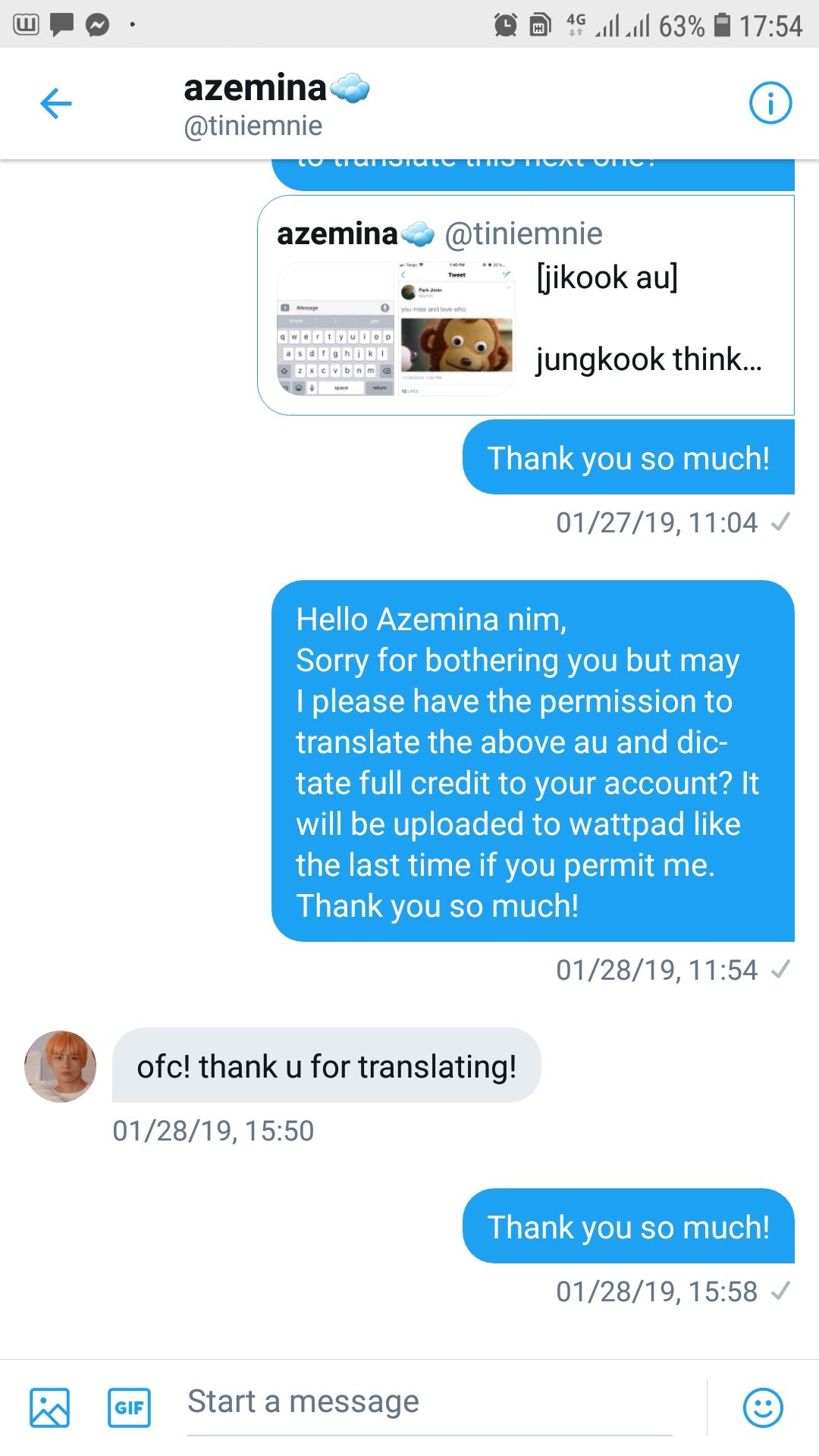This screenshot has height=1456, width=819.
Task: Open azemina's profile picture
Action: pyautogui.click(x=61, y=1065)
